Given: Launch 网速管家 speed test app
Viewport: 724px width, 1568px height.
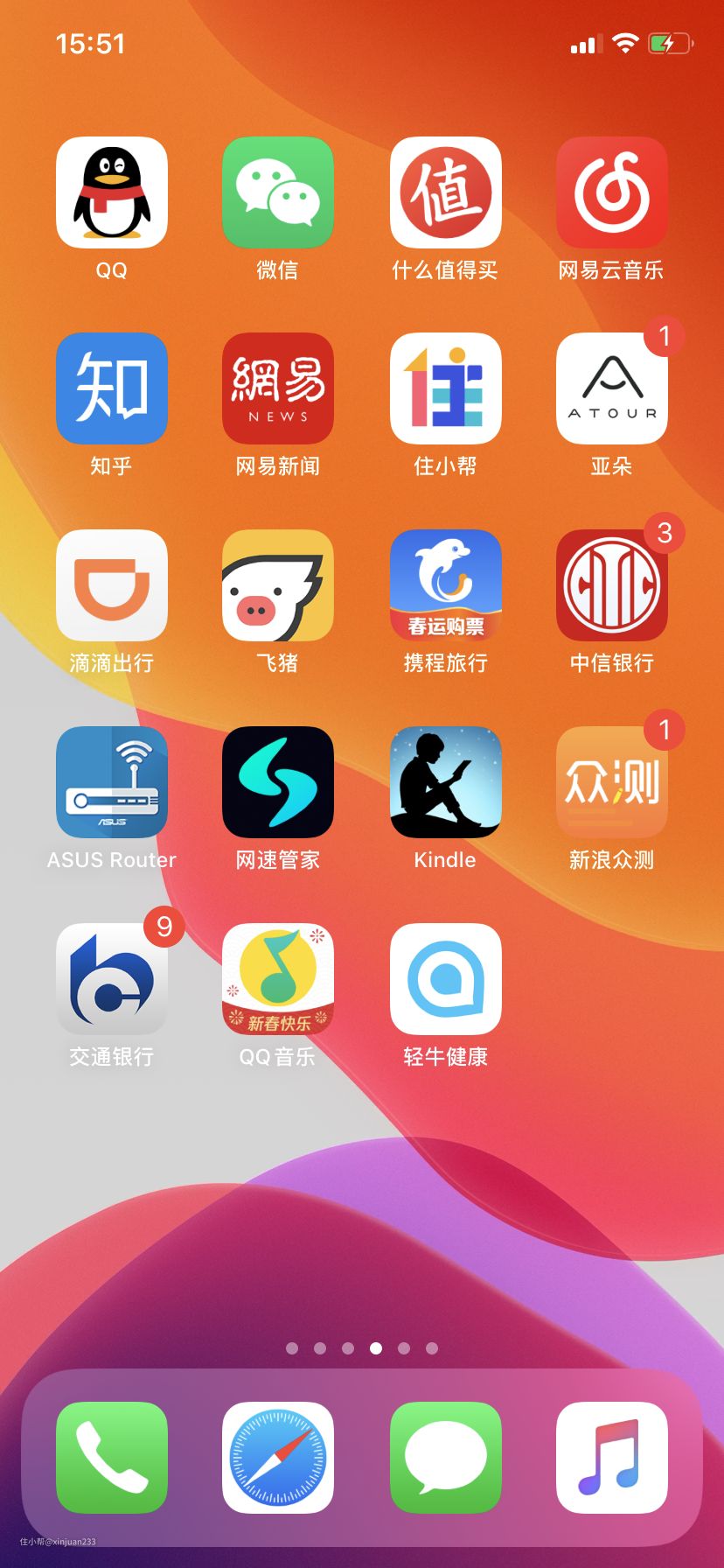Looking at the screenshot, I should tap(278, 782).
